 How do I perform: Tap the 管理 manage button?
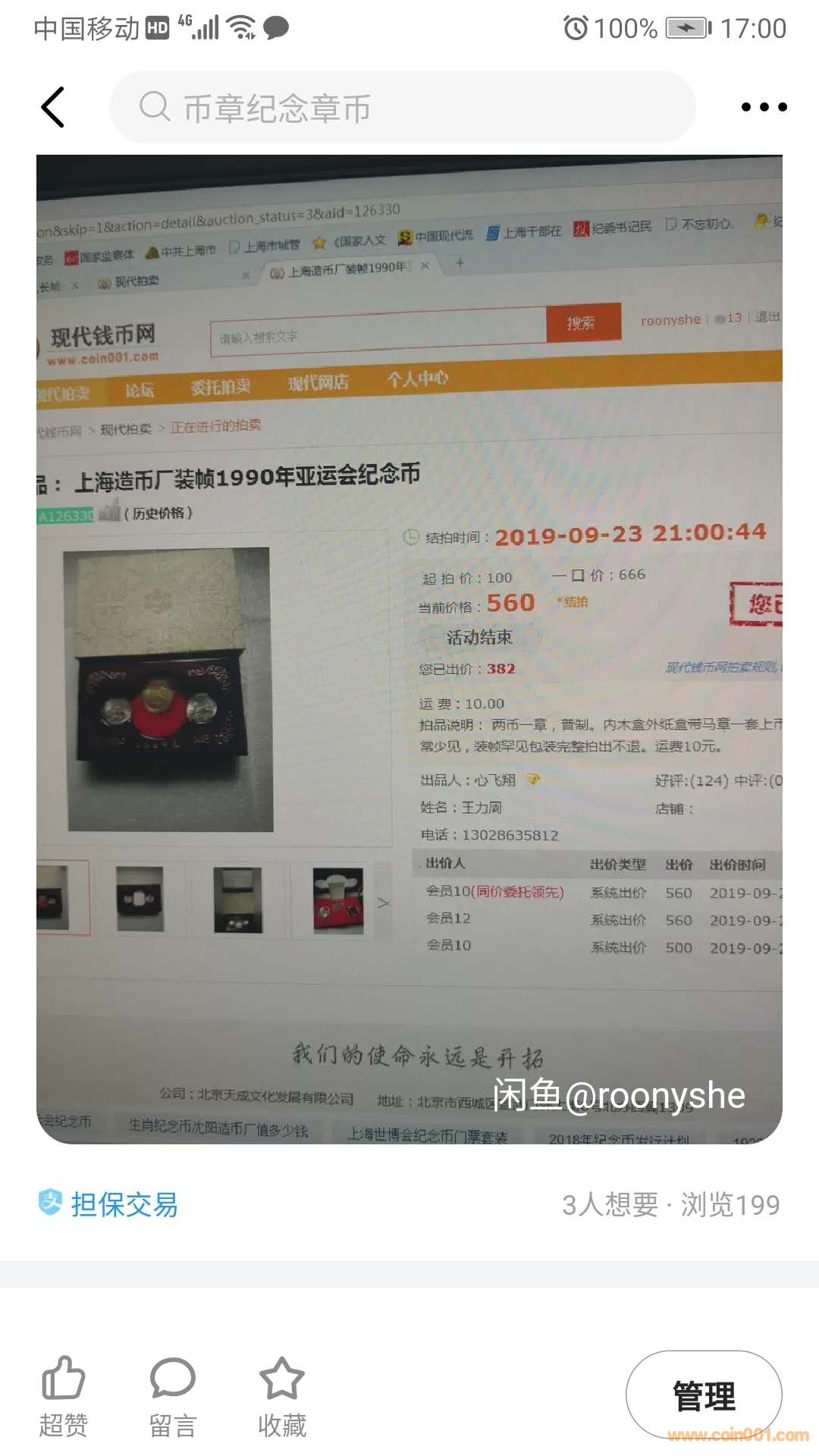pos(703,1395)
